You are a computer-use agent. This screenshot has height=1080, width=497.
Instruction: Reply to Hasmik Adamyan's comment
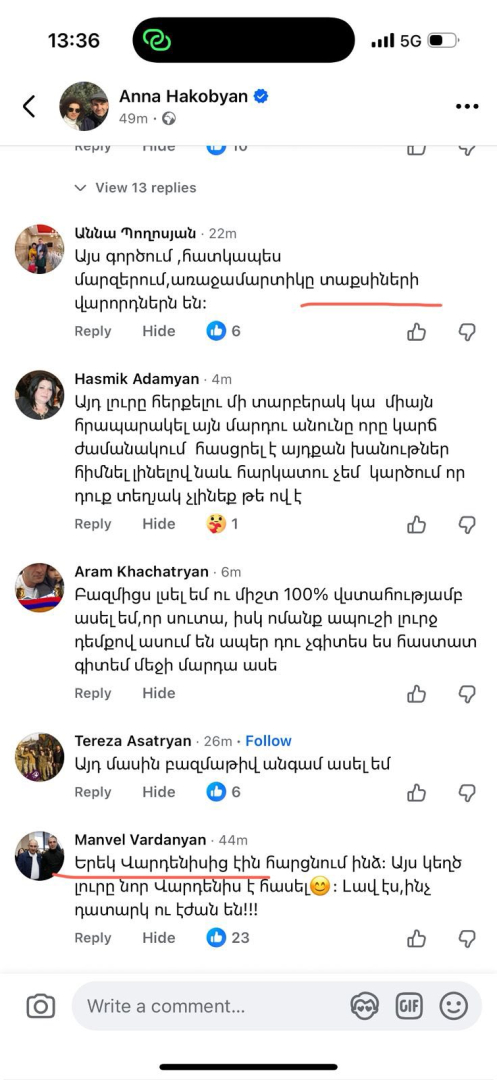93,524
